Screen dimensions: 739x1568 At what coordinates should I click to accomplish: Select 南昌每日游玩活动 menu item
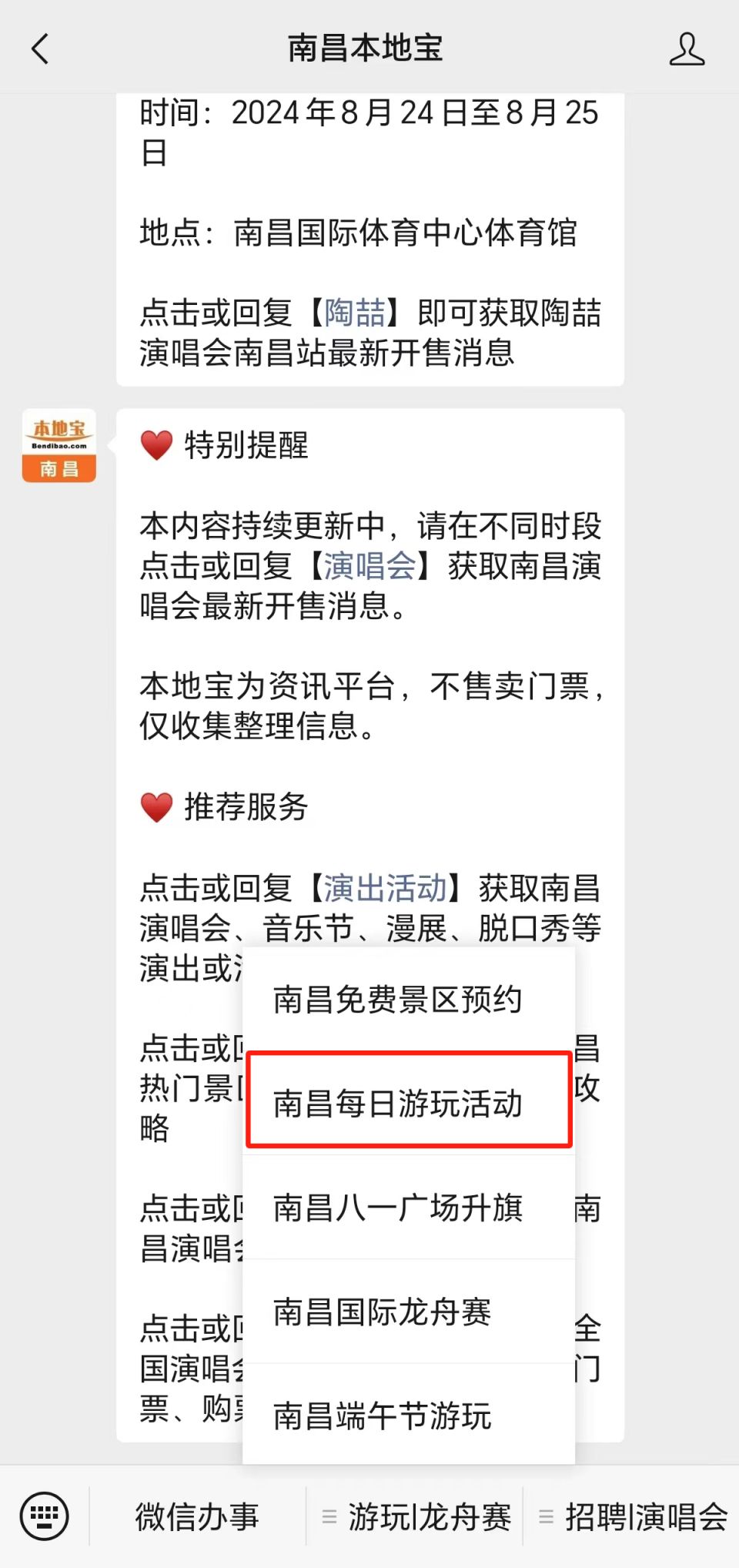pos(397,1103)
